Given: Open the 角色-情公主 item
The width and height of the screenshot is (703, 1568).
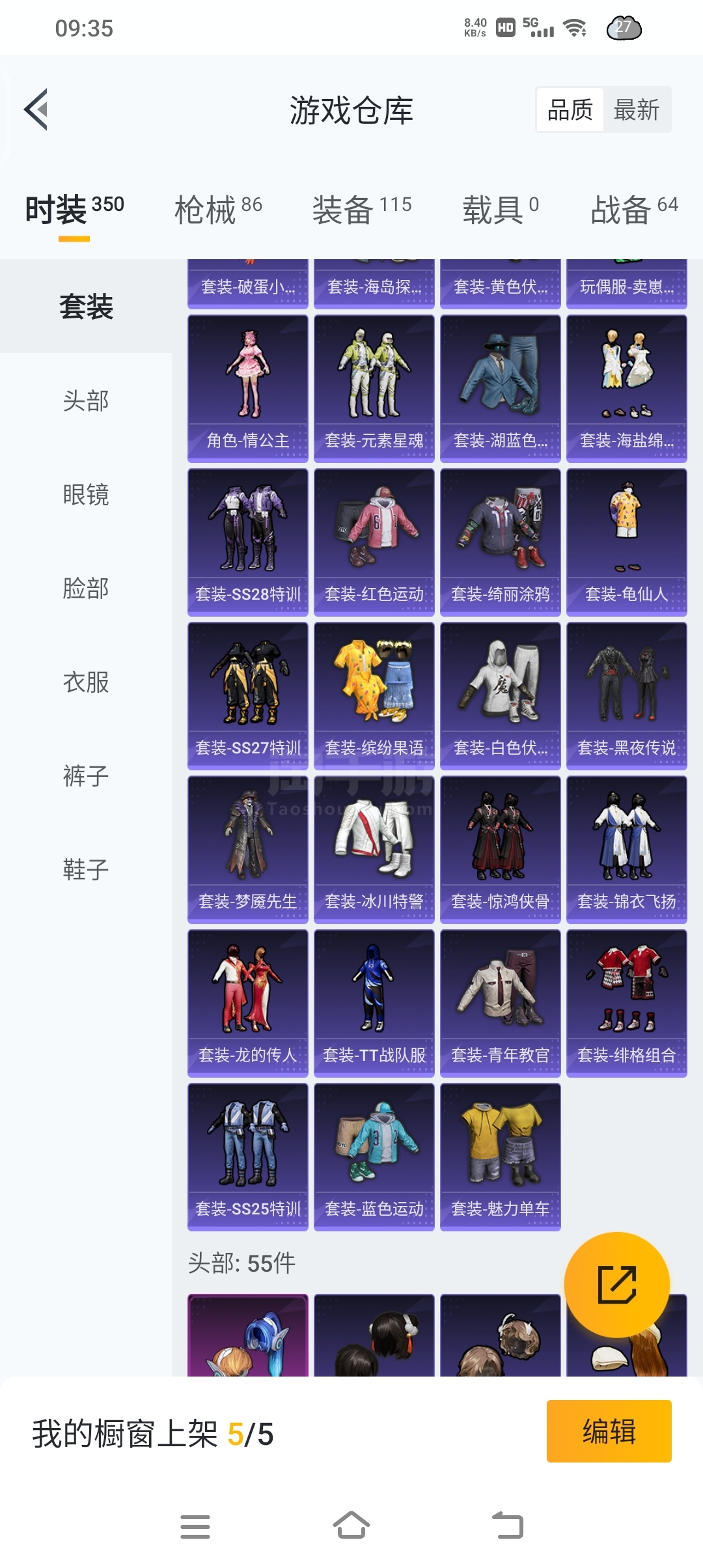Looking at the screenshot, I should 248,389.
